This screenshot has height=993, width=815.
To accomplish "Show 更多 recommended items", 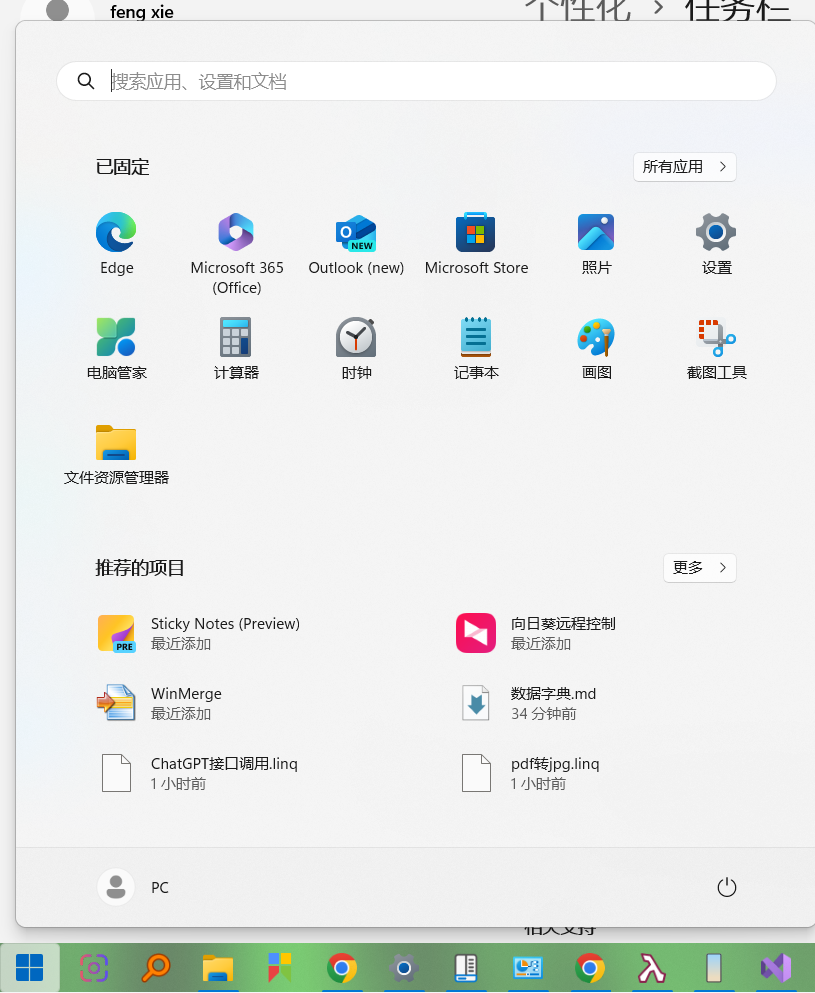I will coord(699,568).
